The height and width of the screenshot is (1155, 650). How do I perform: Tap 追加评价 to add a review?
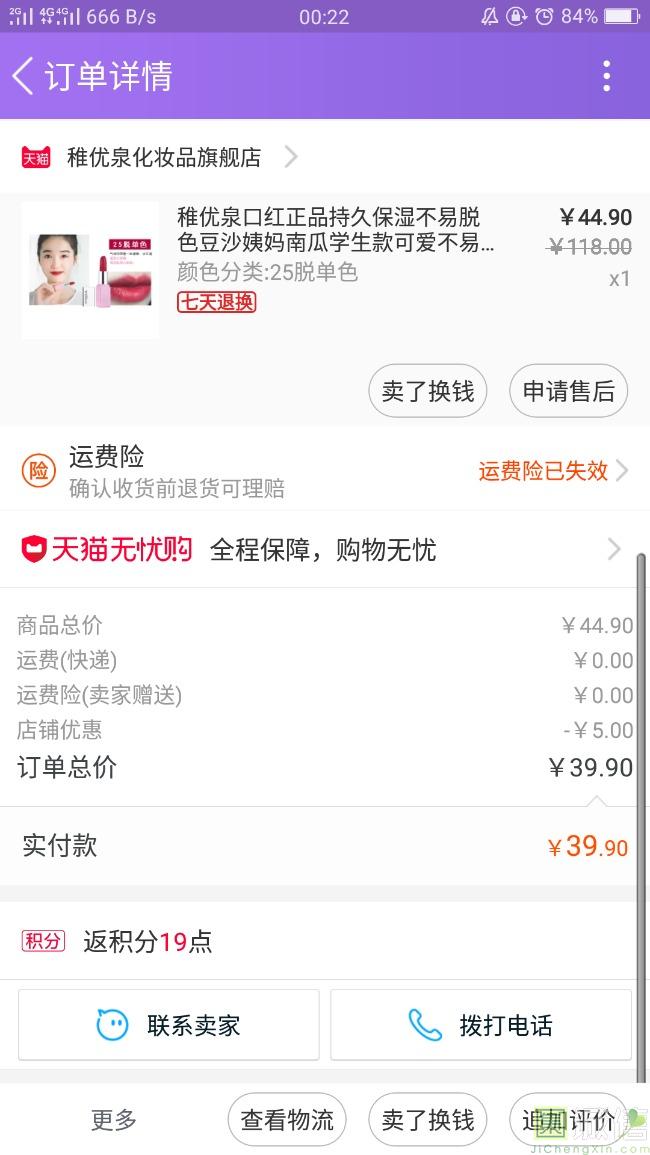click(x=568, y=1120)
